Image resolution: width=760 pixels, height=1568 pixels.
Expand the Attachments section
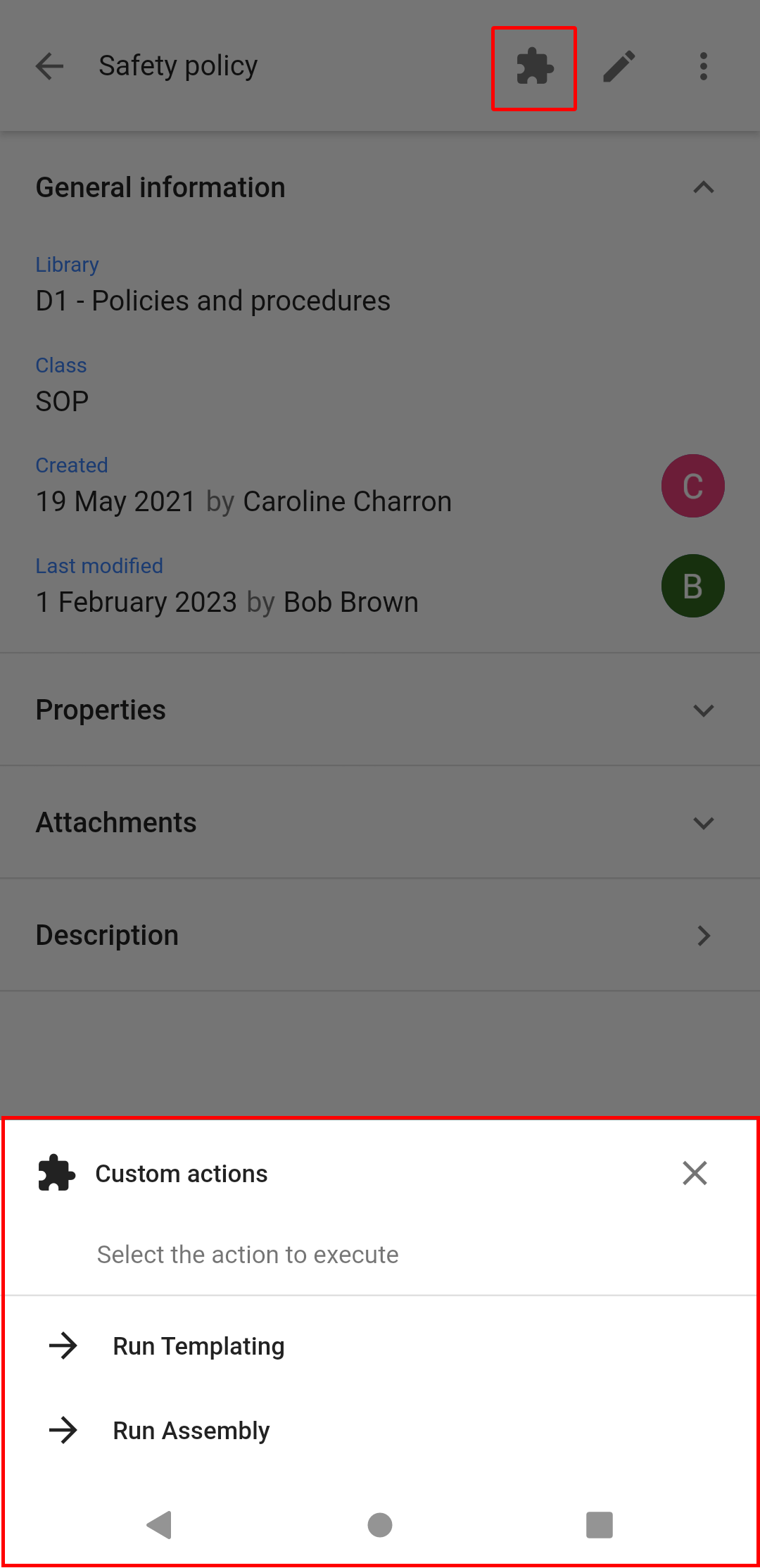[x=380, y=822]
